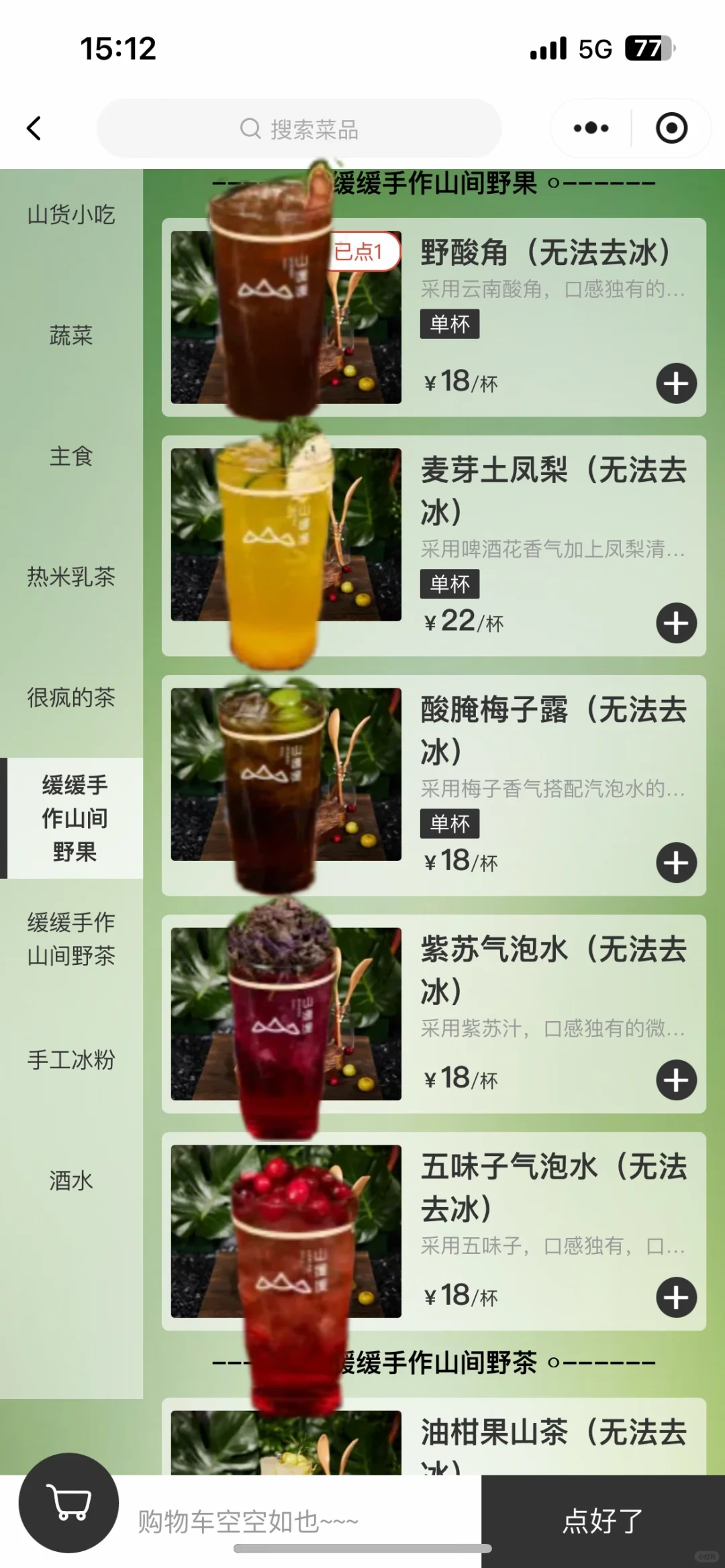Viewport: 725px width, 1568px height.
Task: Add 野酸角 to cart with plus icon
Action: (675, 382)
